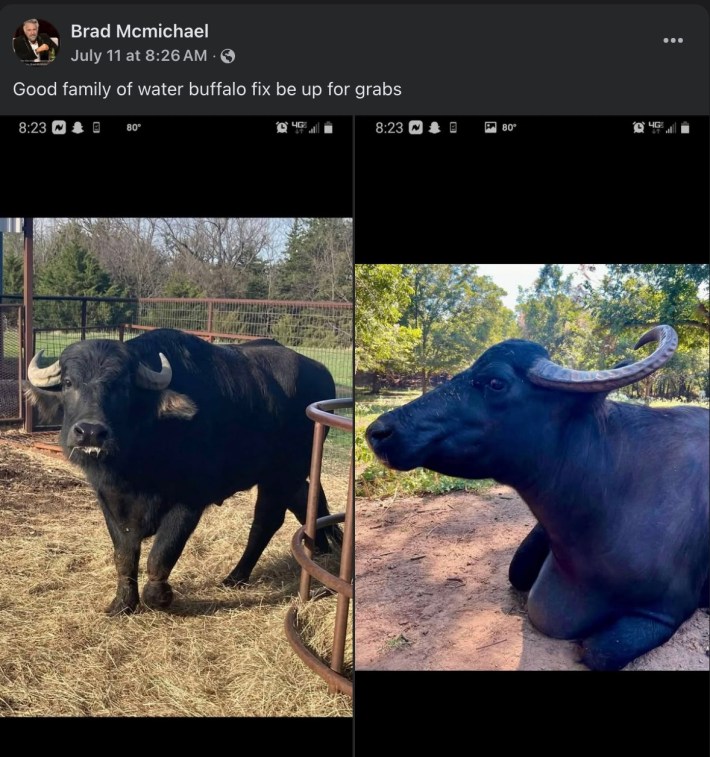
Task: Open Brad Mcmichael's profile name link
Action: (x=139, y=31)
